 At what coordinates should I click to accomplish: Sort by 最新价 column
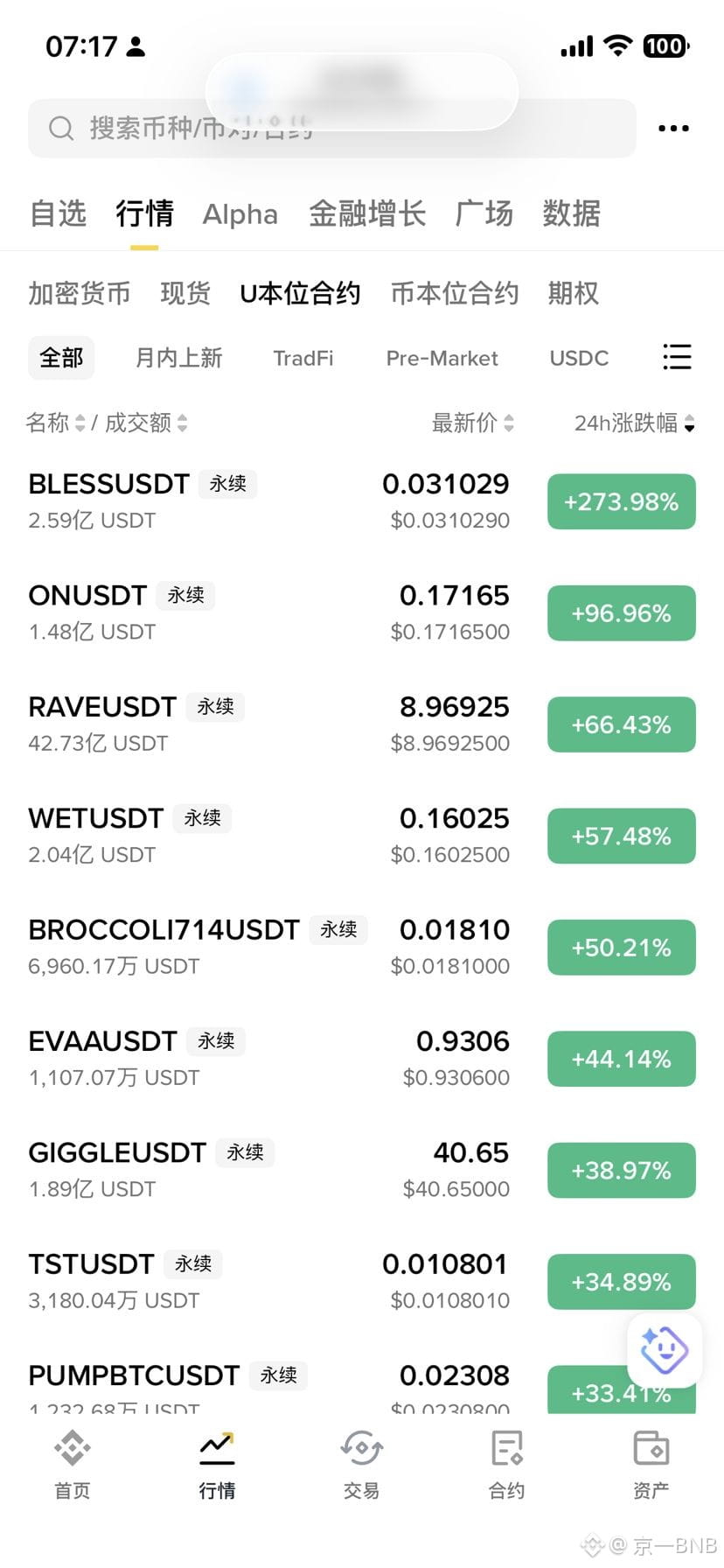point(473,423)
